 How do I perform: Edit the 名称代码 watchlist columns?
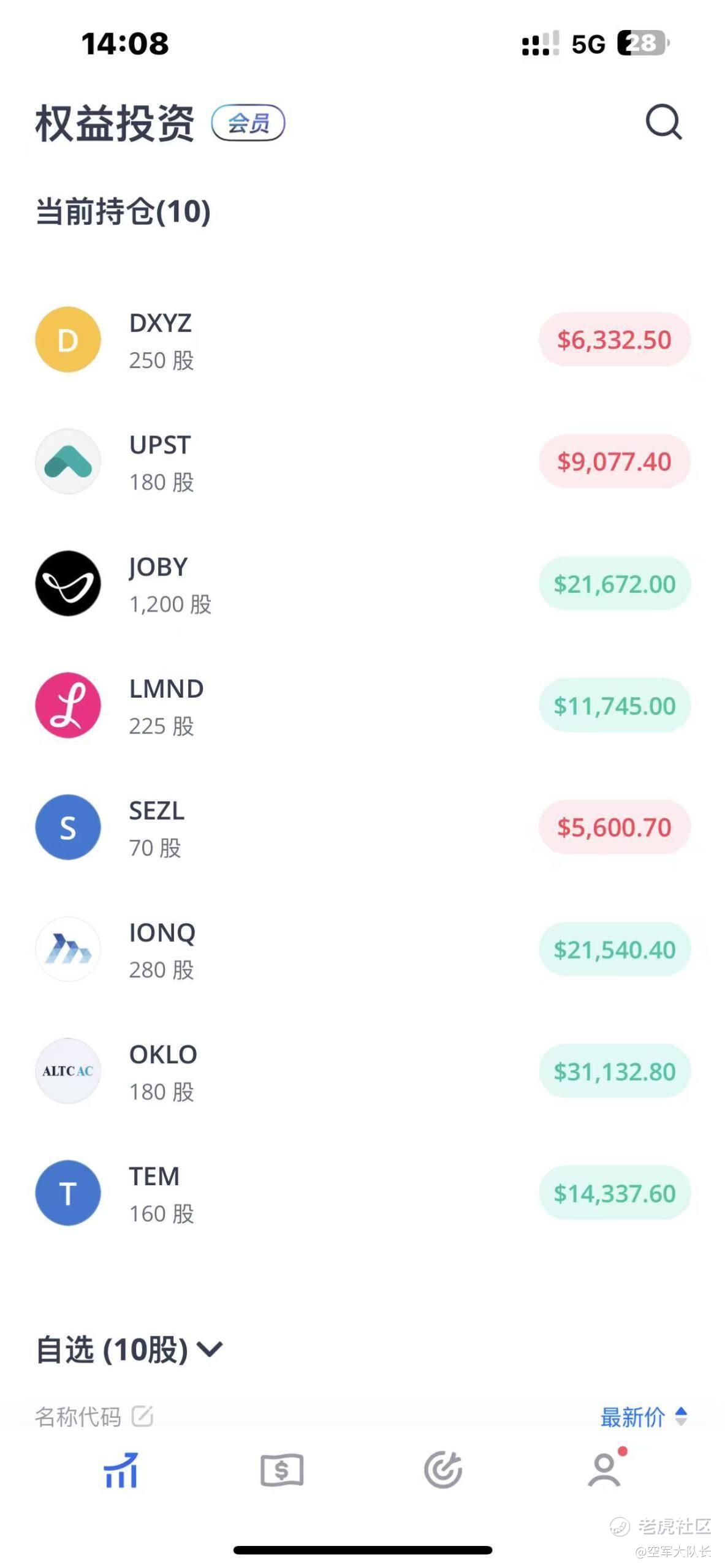(142, 1416)
